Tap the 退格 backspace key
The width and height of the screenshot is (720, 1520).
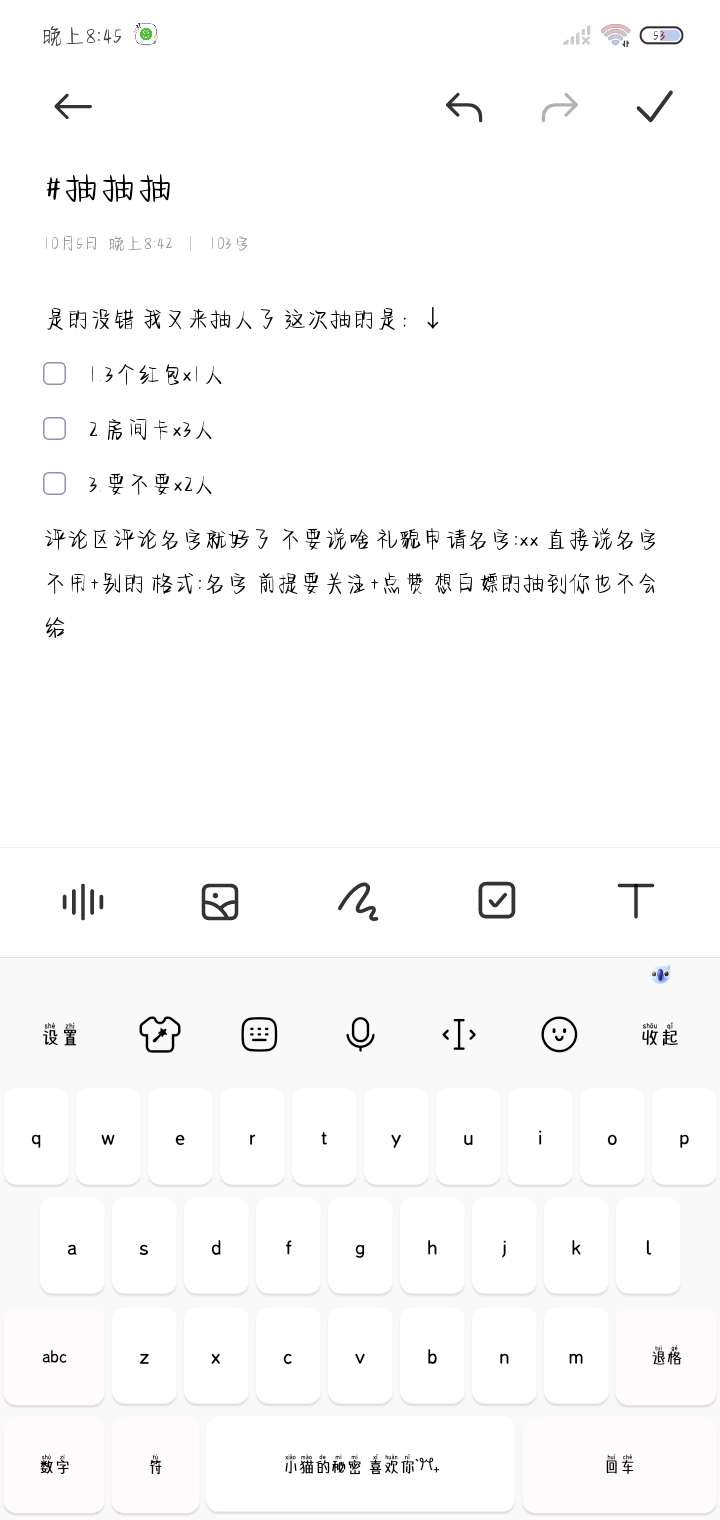click(667, 1357)
